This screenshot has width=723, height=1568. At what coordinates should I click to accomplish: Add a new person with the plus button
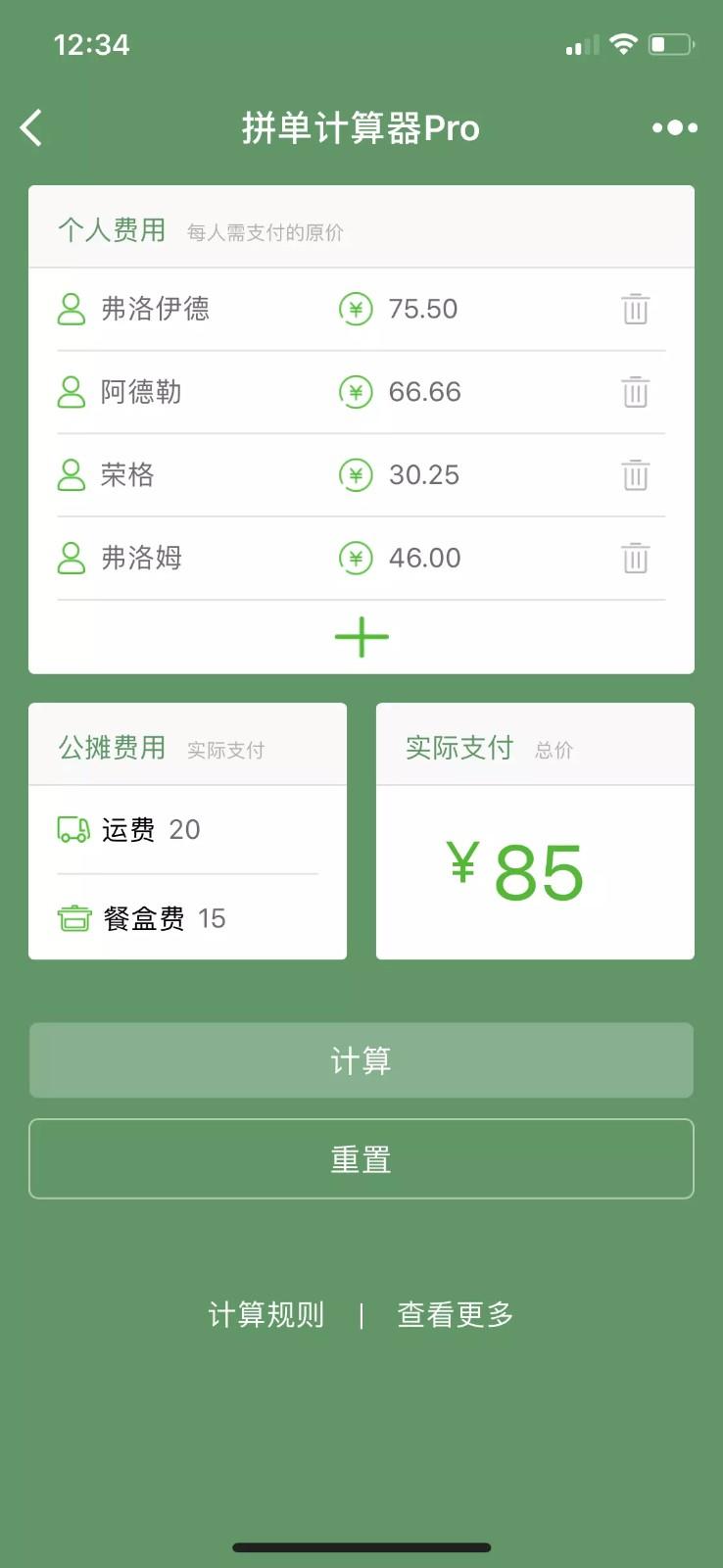pyautogui.click(x=361, y=637)
